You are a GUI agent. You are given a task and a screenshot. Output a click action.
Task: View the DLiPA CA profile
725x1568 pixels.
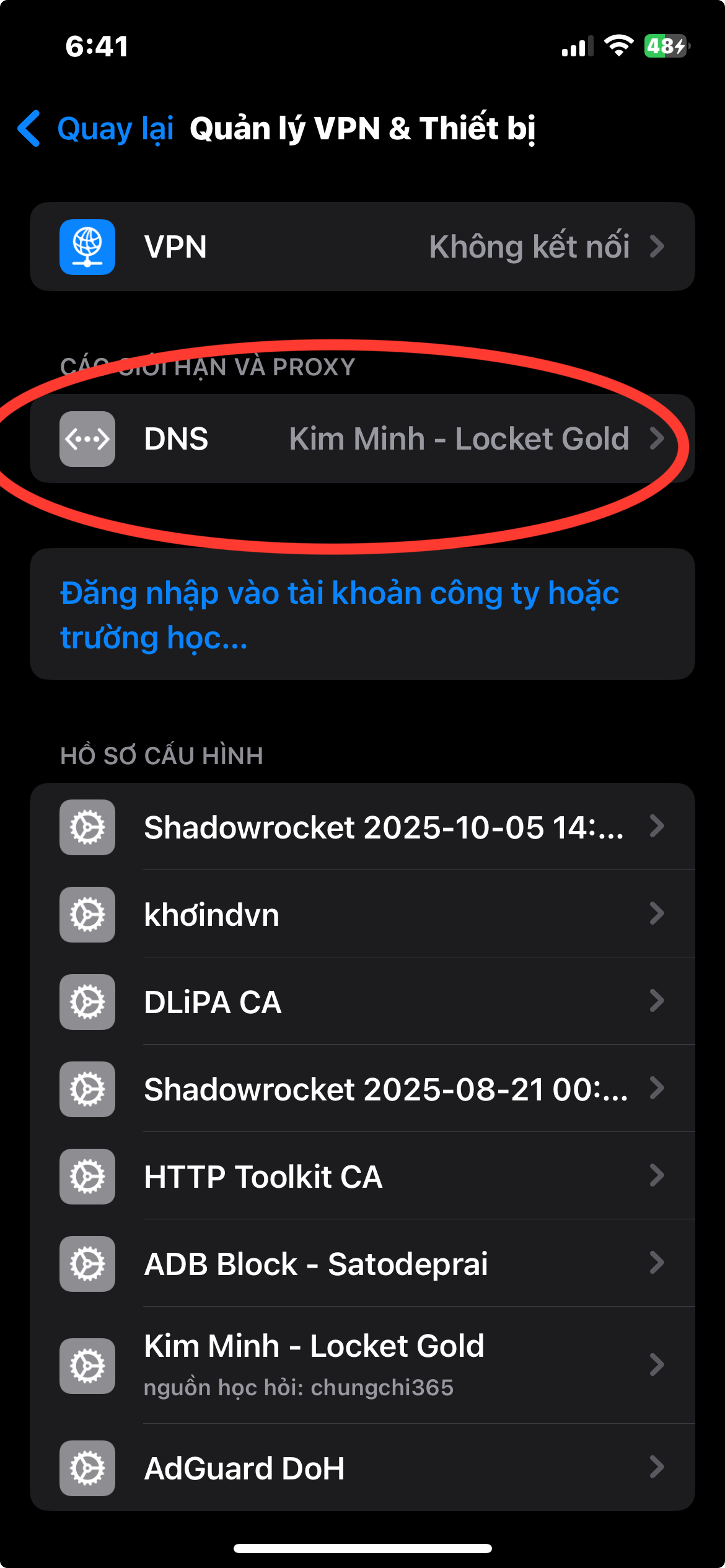click(x=362, y=1002)
